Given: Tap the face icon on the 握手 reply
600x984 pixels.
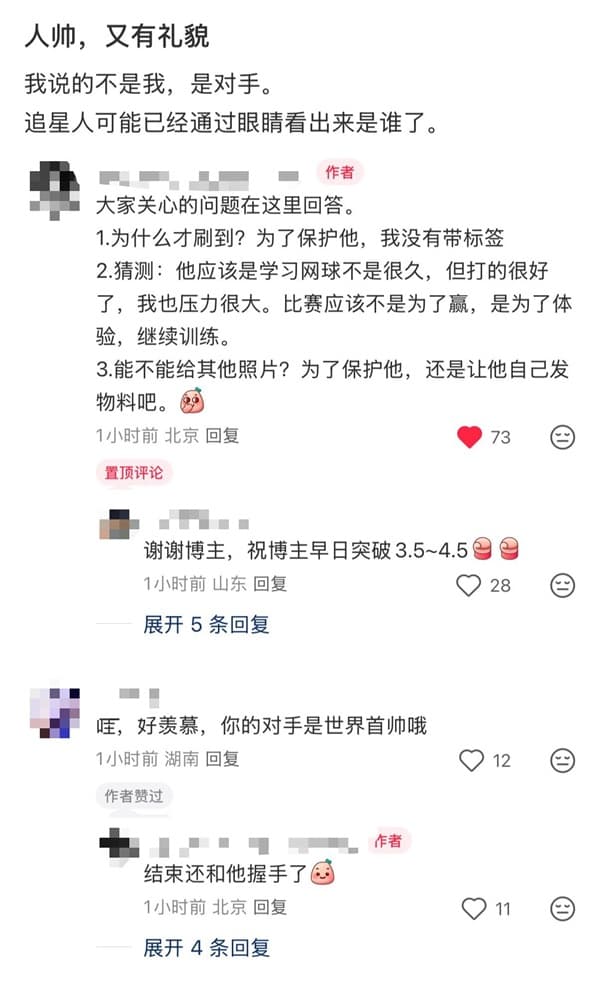Looking at the screenshot, I should (563, 908).
